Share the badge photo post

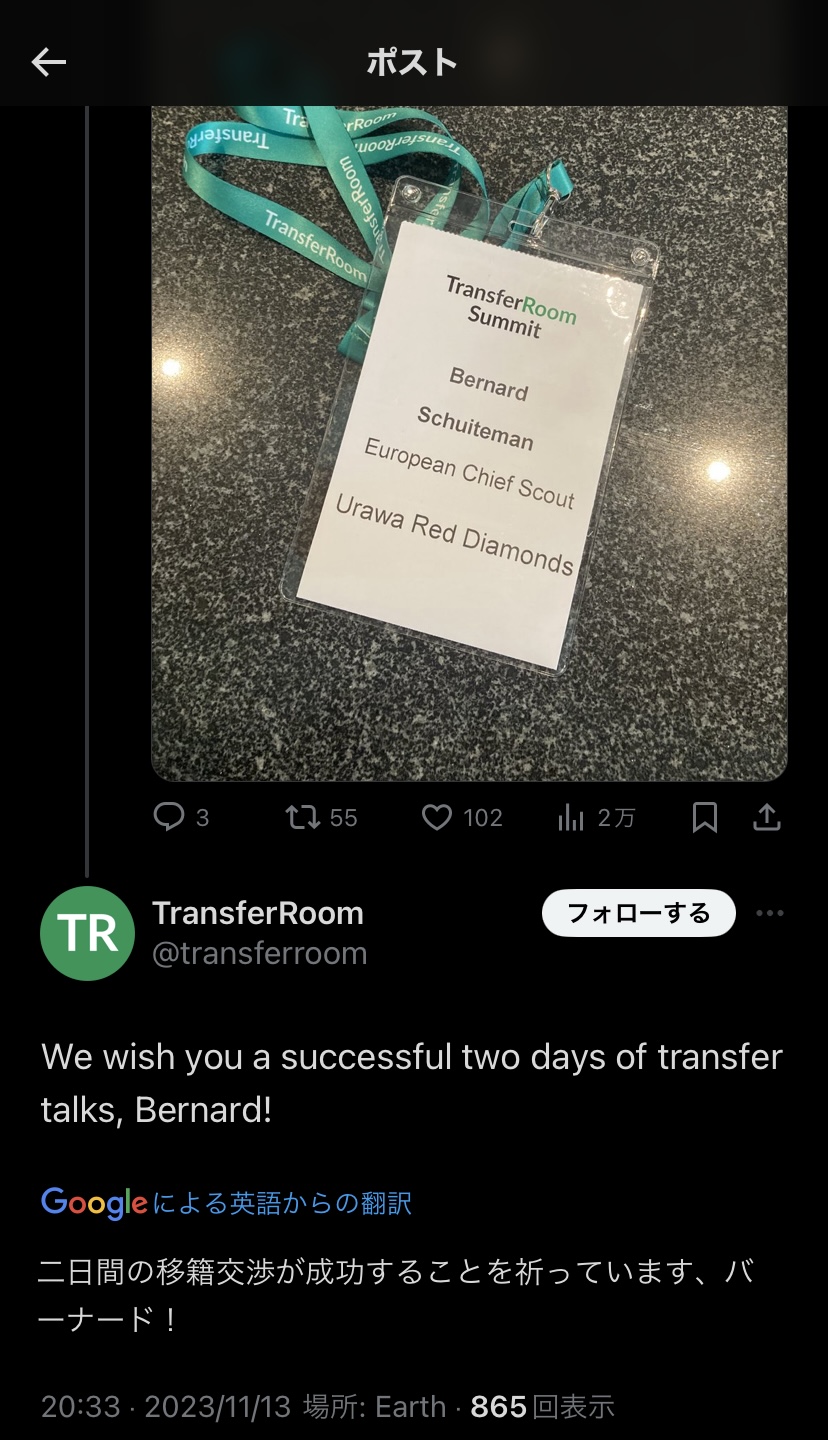pyautogui.click(x=766, y=818)
